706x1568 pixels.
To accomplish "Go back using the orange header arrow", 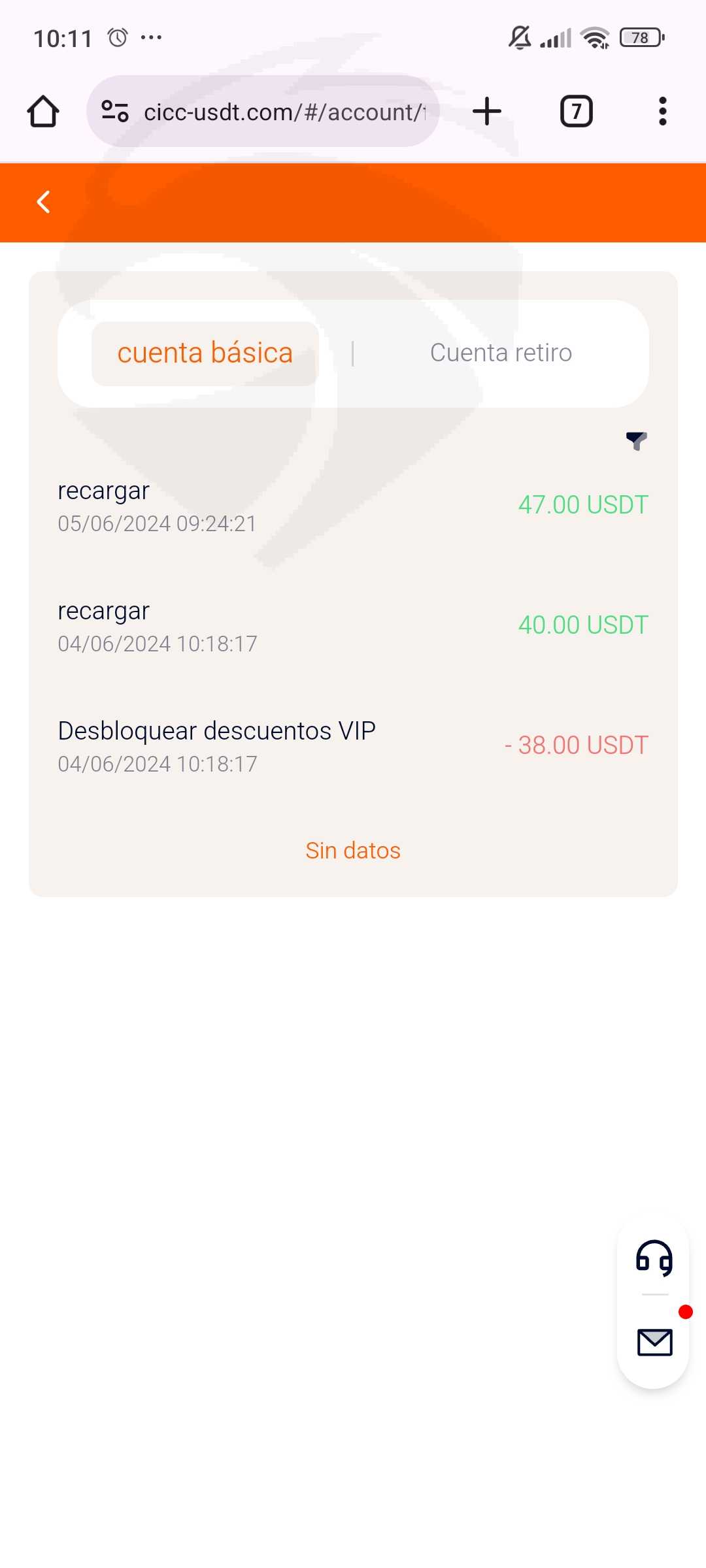I will (43, 202).
